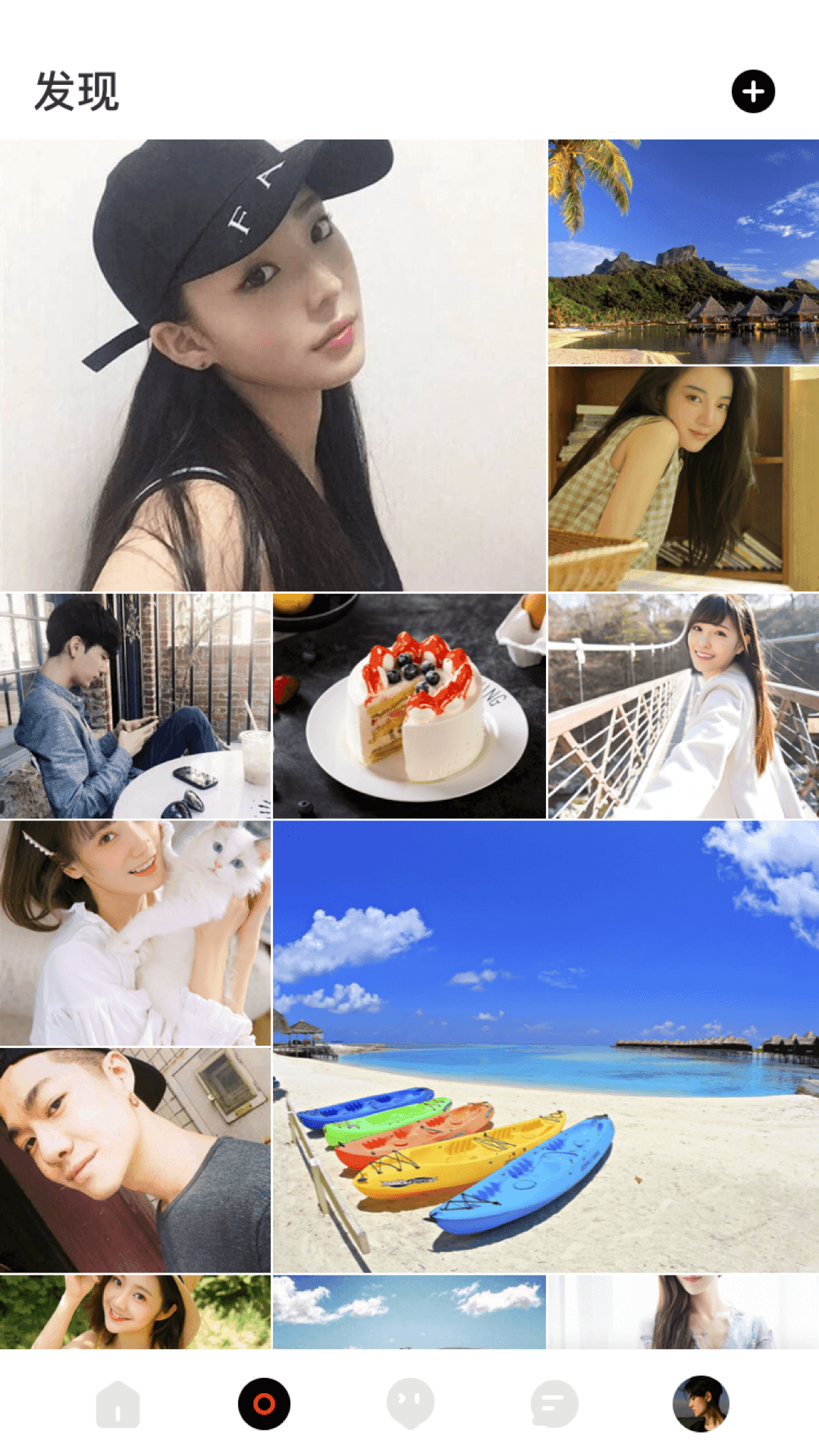
Task: View the girl in straw hat photo
Action: pos(135,1312)
